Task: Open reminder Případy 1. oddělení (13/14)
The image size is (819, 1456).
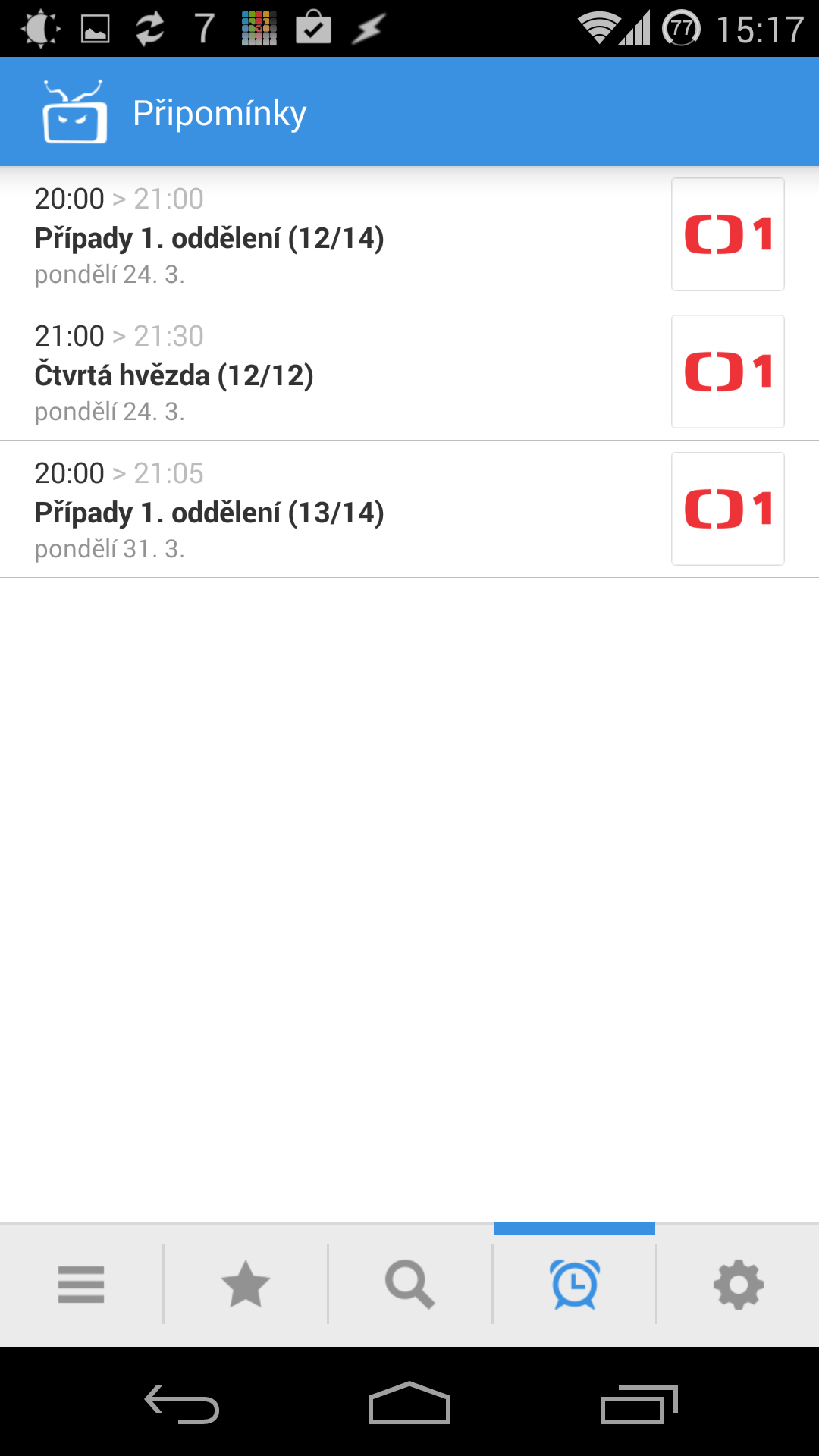Action: coord(409,509)
